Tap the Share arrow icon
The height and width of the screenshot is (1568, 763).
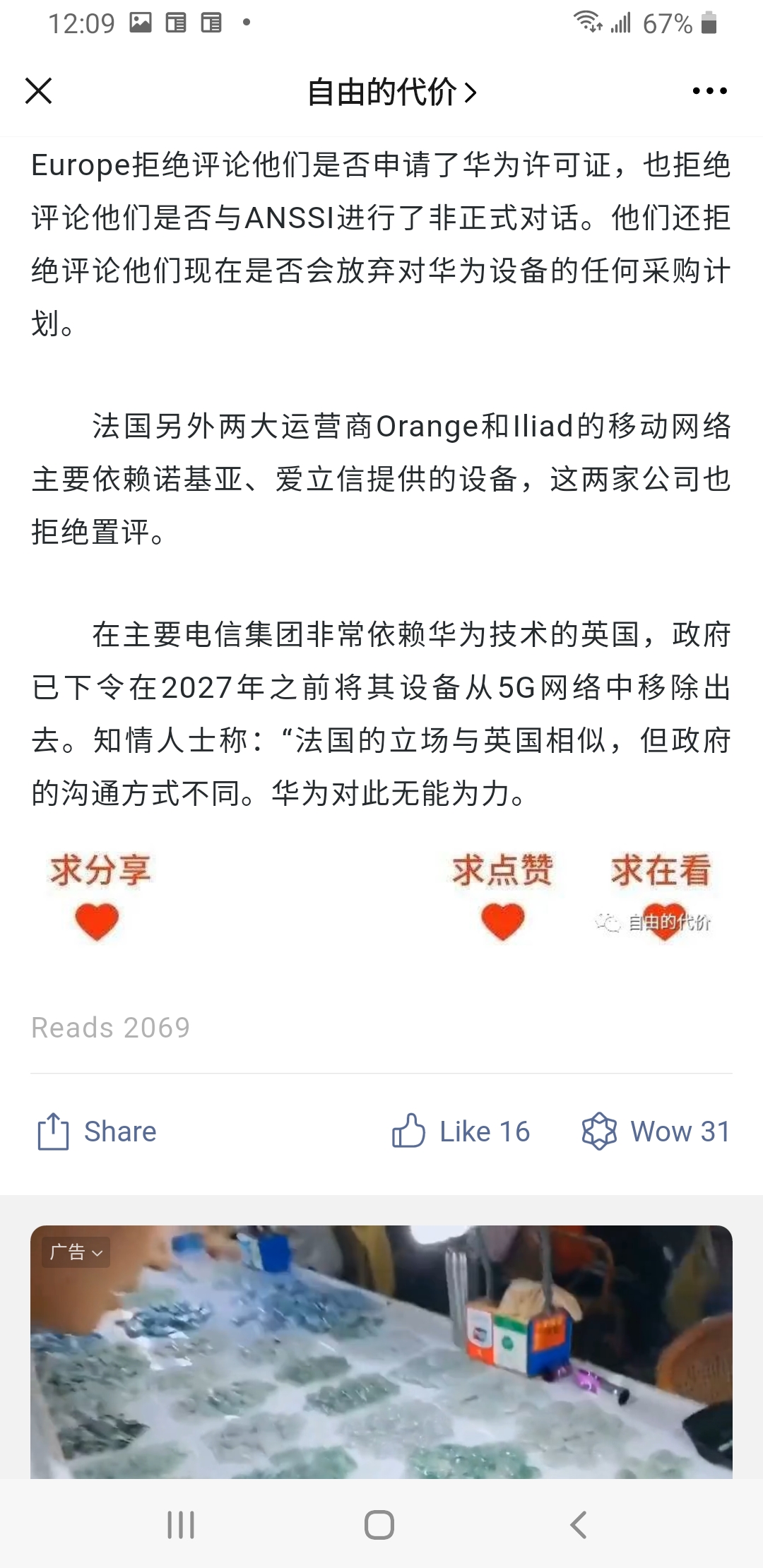coord(53,1131)
